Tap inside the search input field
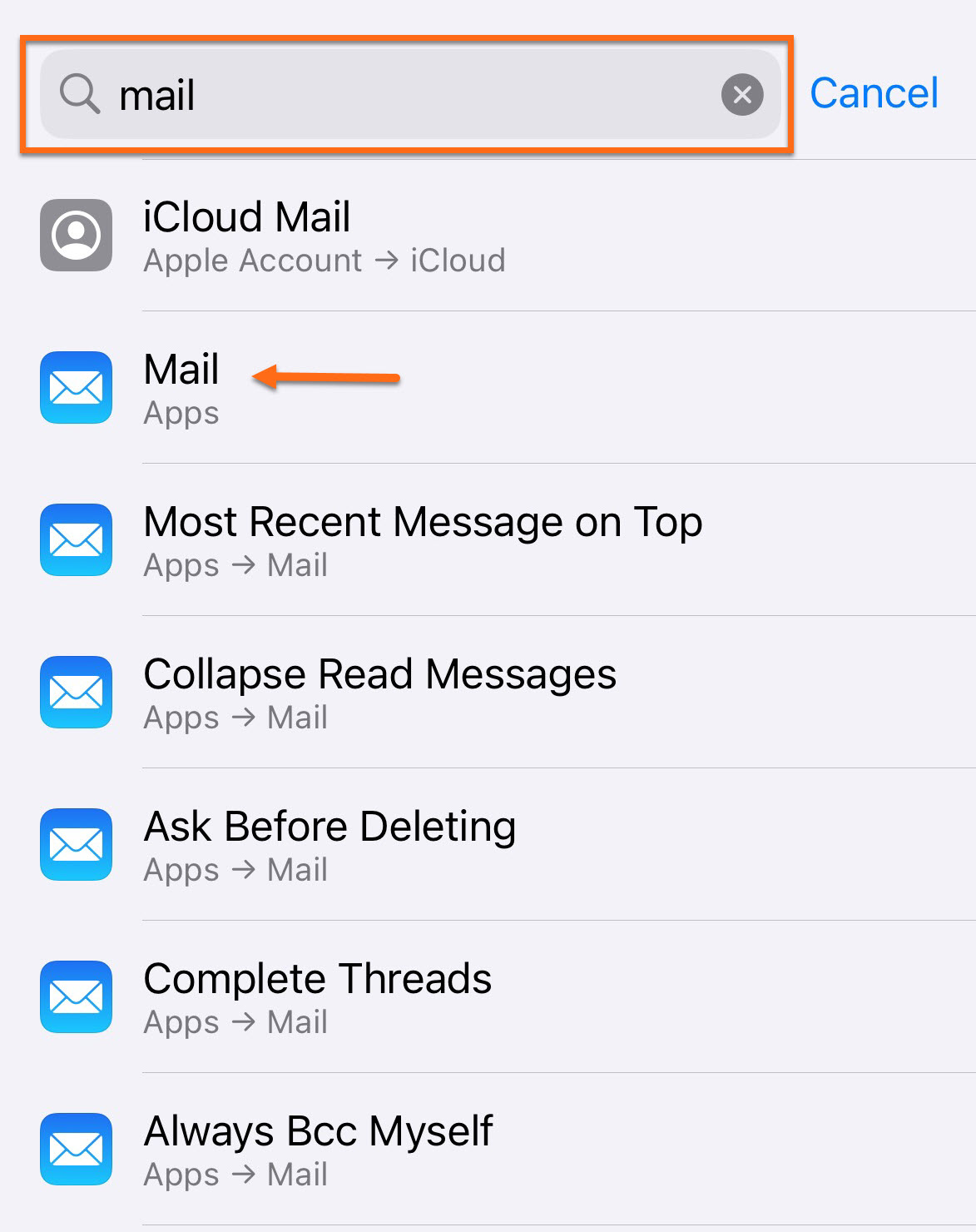The height and width of the screenshot is (1232, 976). click(374, 94)
